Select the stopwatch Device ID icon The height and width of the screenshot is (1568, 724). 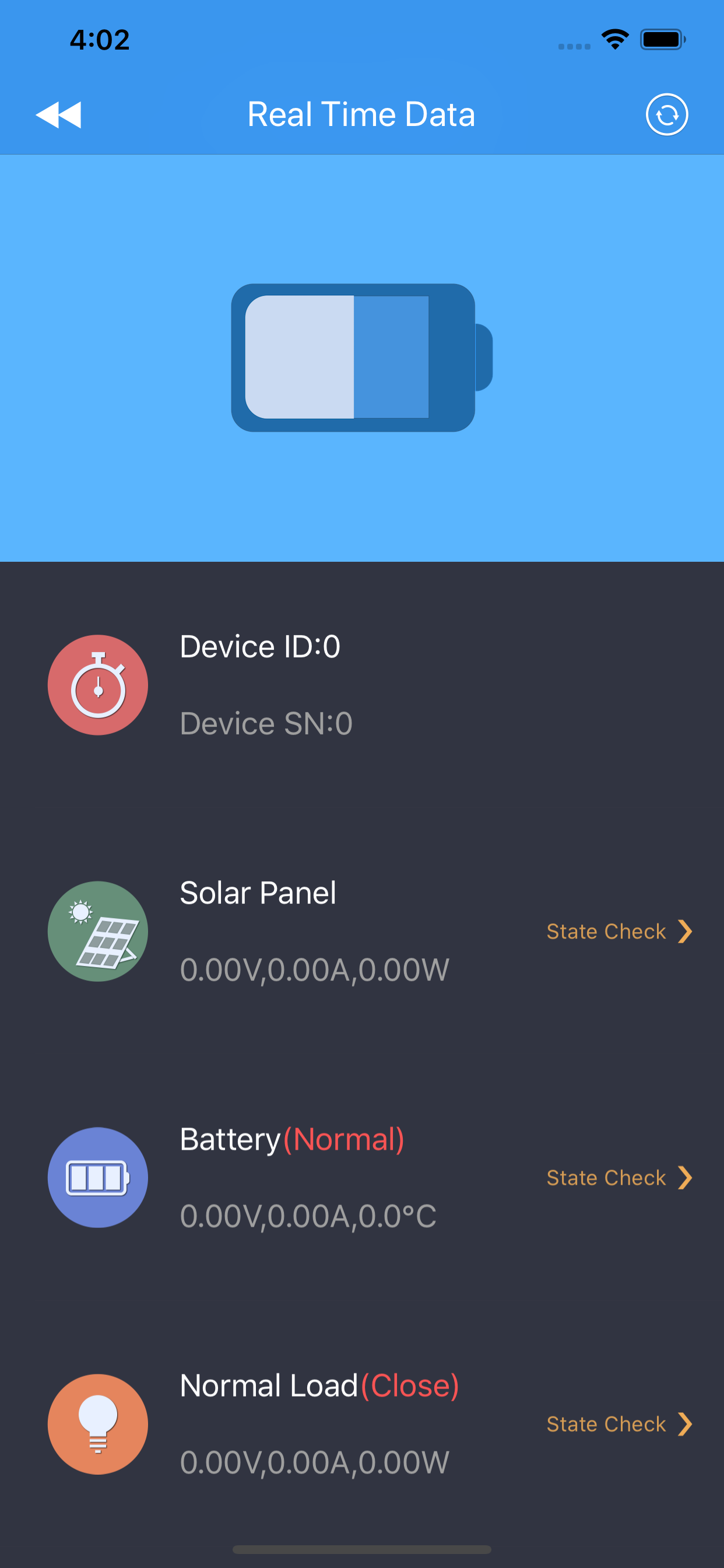click(x=97, y=685)
